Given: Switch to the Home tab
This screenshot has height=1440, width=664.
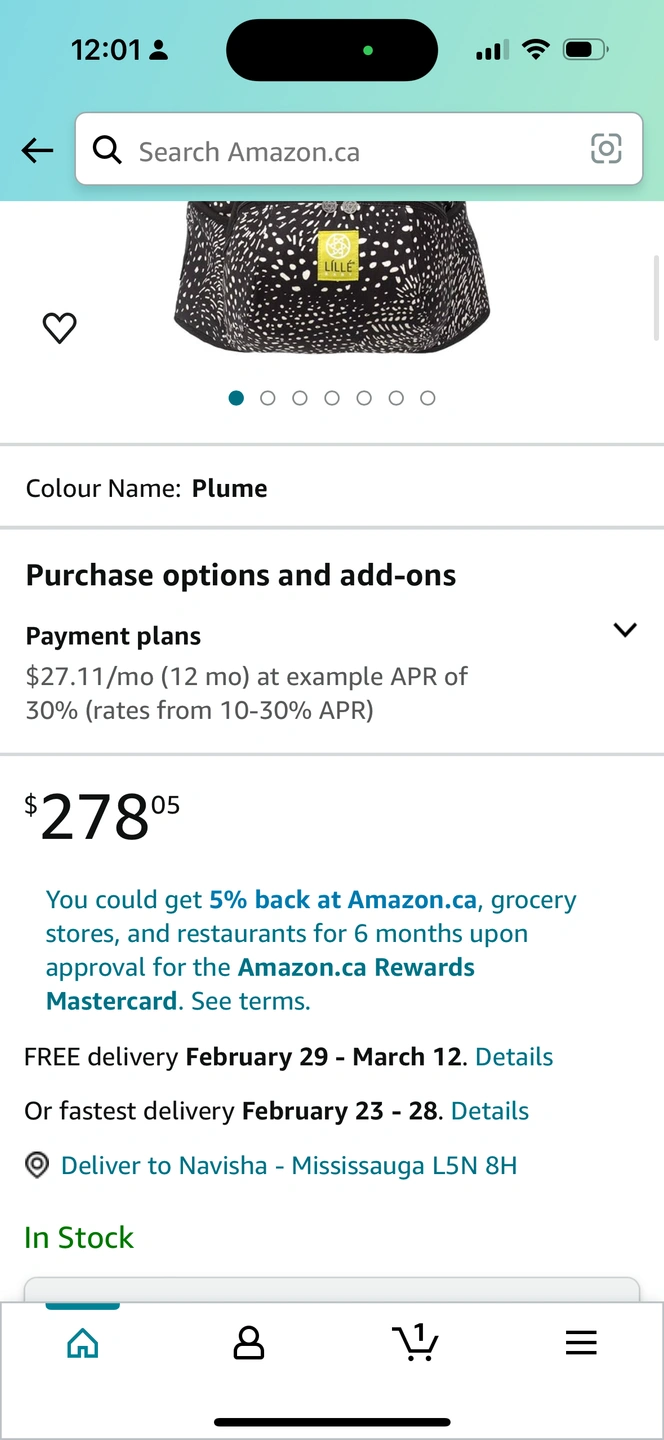Looking at the screenshot, I should (x=83, y=1343).
